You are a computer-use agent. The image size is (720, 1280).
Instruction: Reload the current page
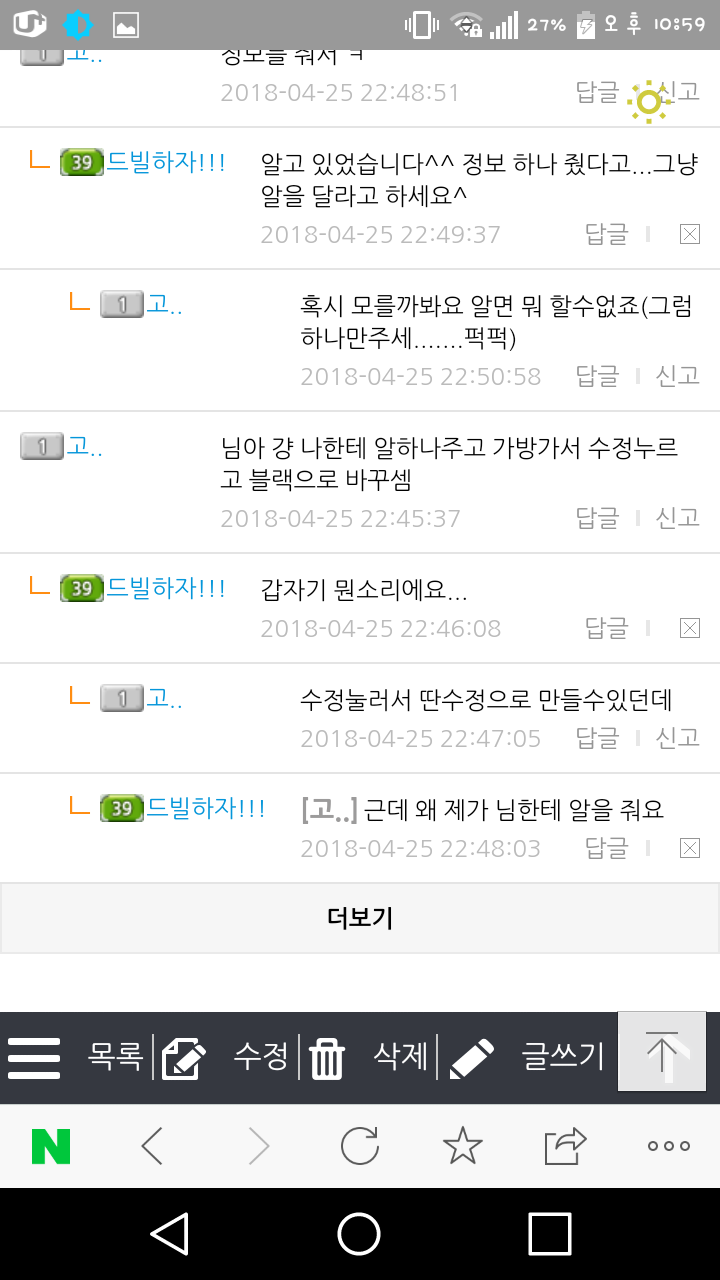point(360,1146)
